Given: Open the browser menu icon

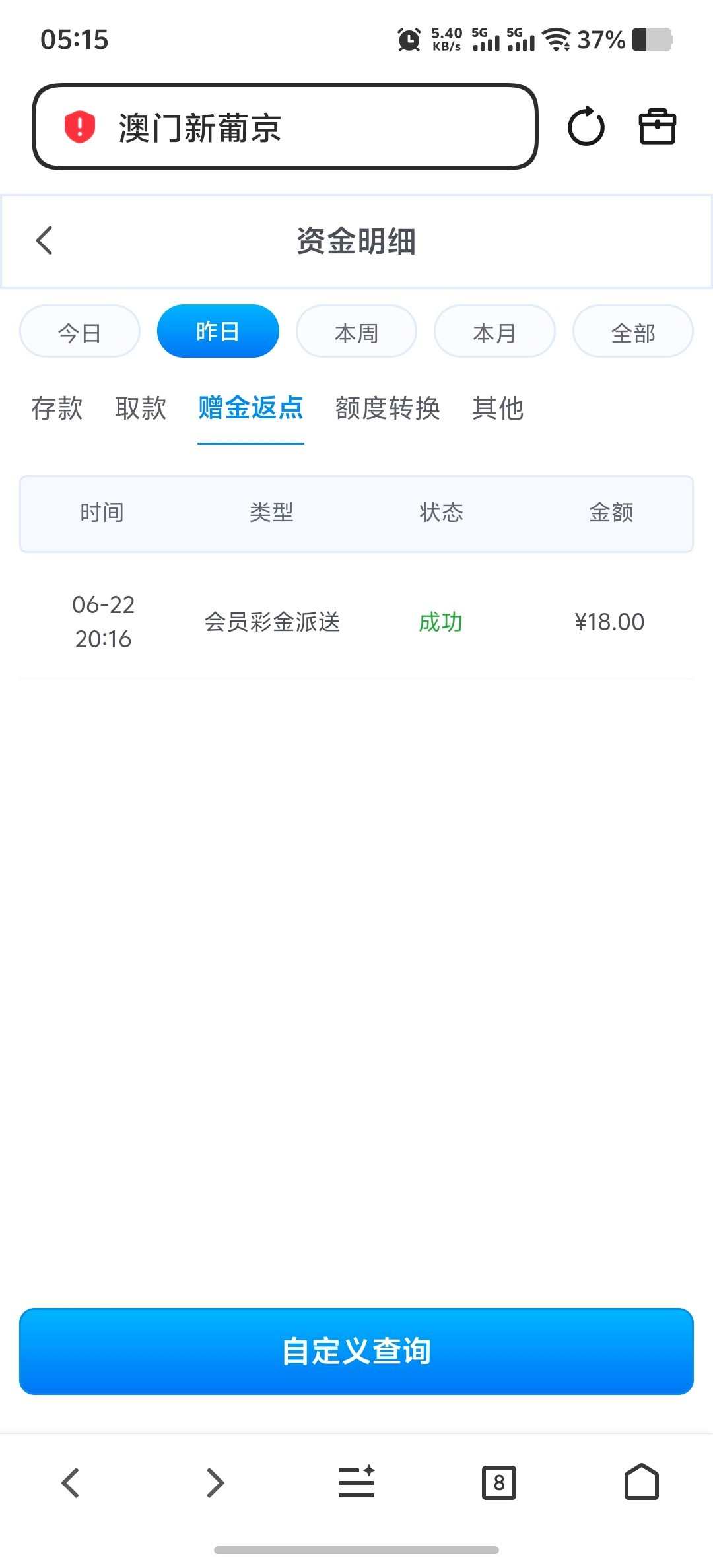Looking at the screenshot, I should click(356, 1482).
